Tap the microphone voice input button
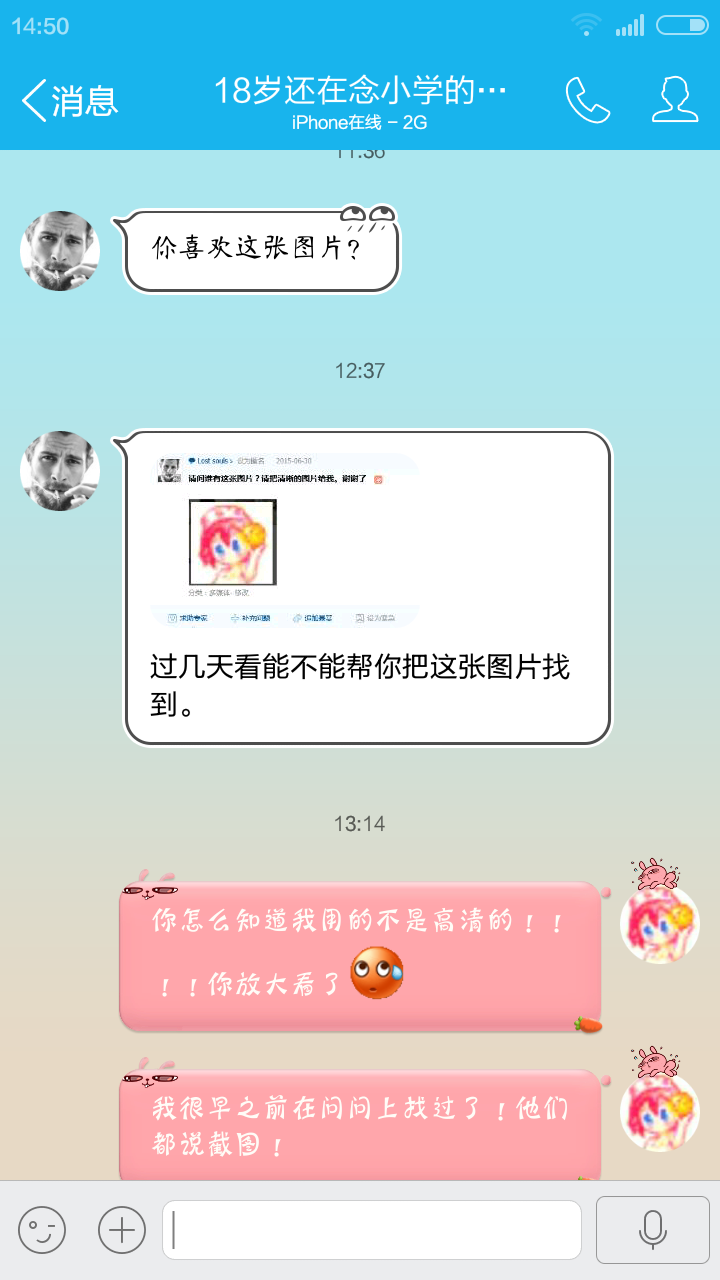This screenshot has width=720, height=1280. tap(653, 1229)
